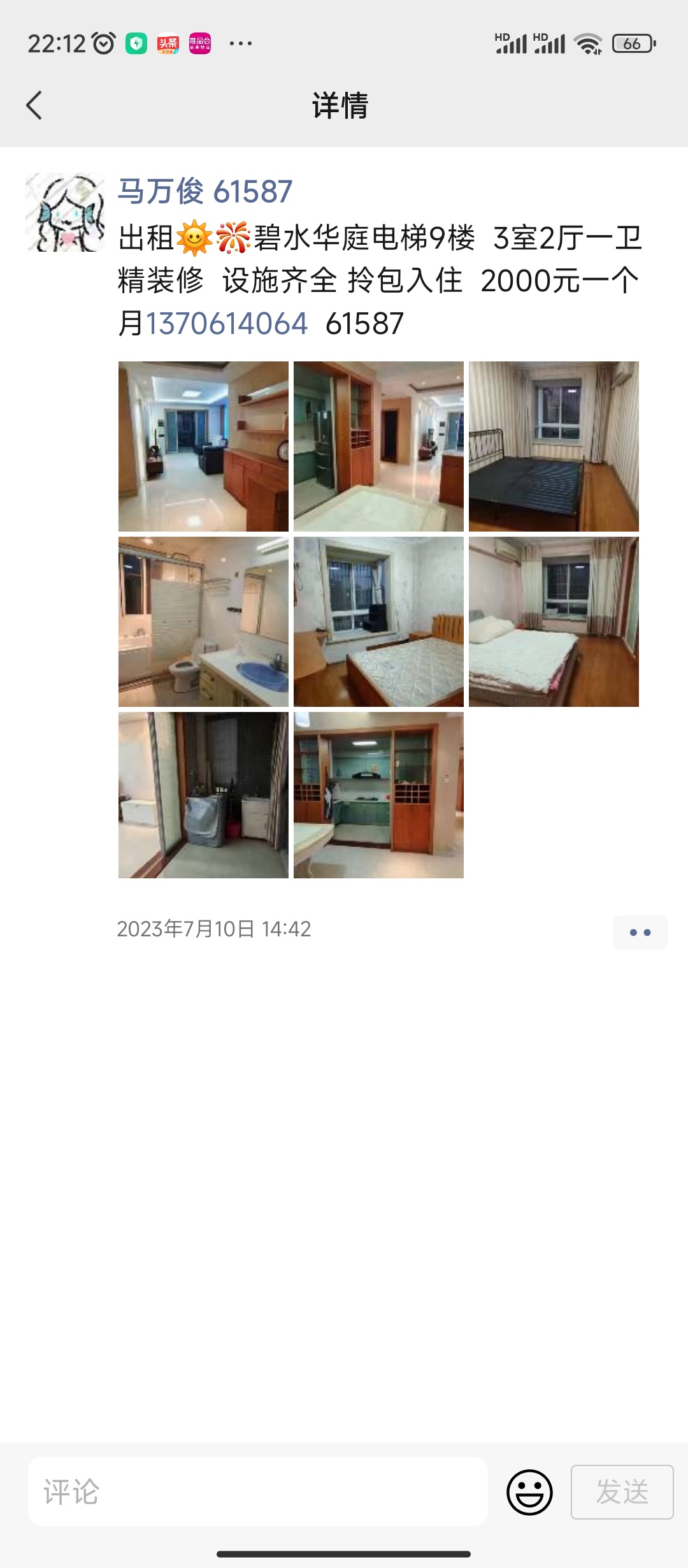This screenshot has height=1568, width=688.
Task: Focus the 评论 comment input field
Action: 258,1492
